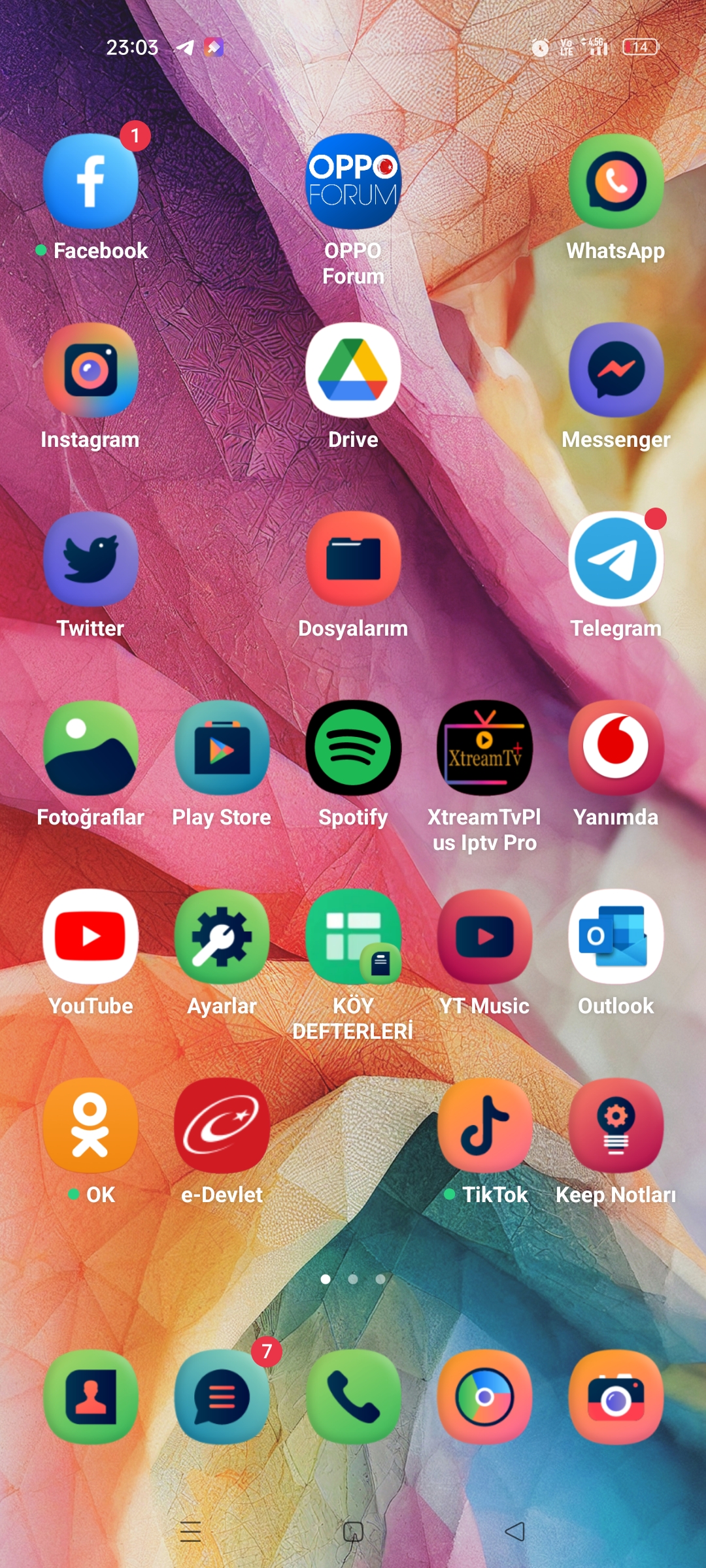
Task: Launch the Play Store
Action: [222, 748]
